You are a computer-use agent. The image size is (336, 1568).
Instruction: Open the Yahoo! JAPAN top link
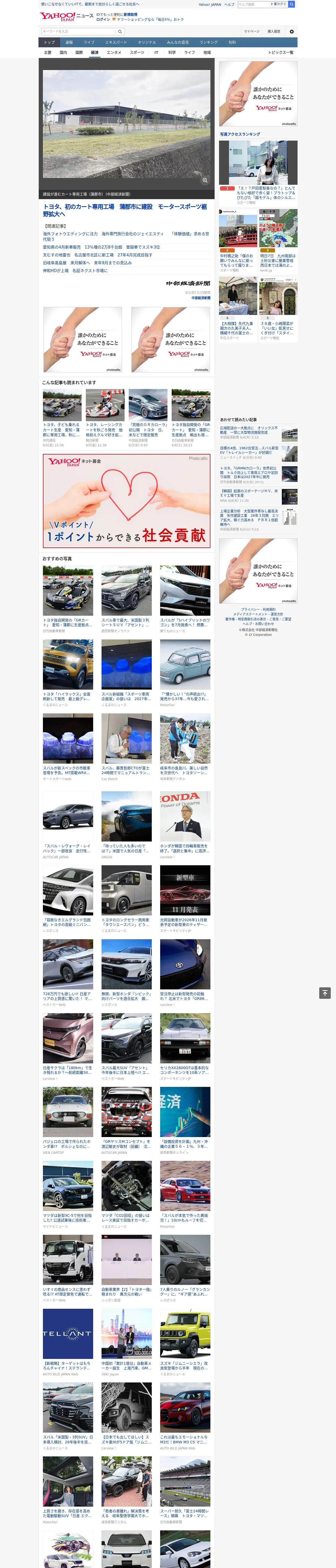(210, 4)
